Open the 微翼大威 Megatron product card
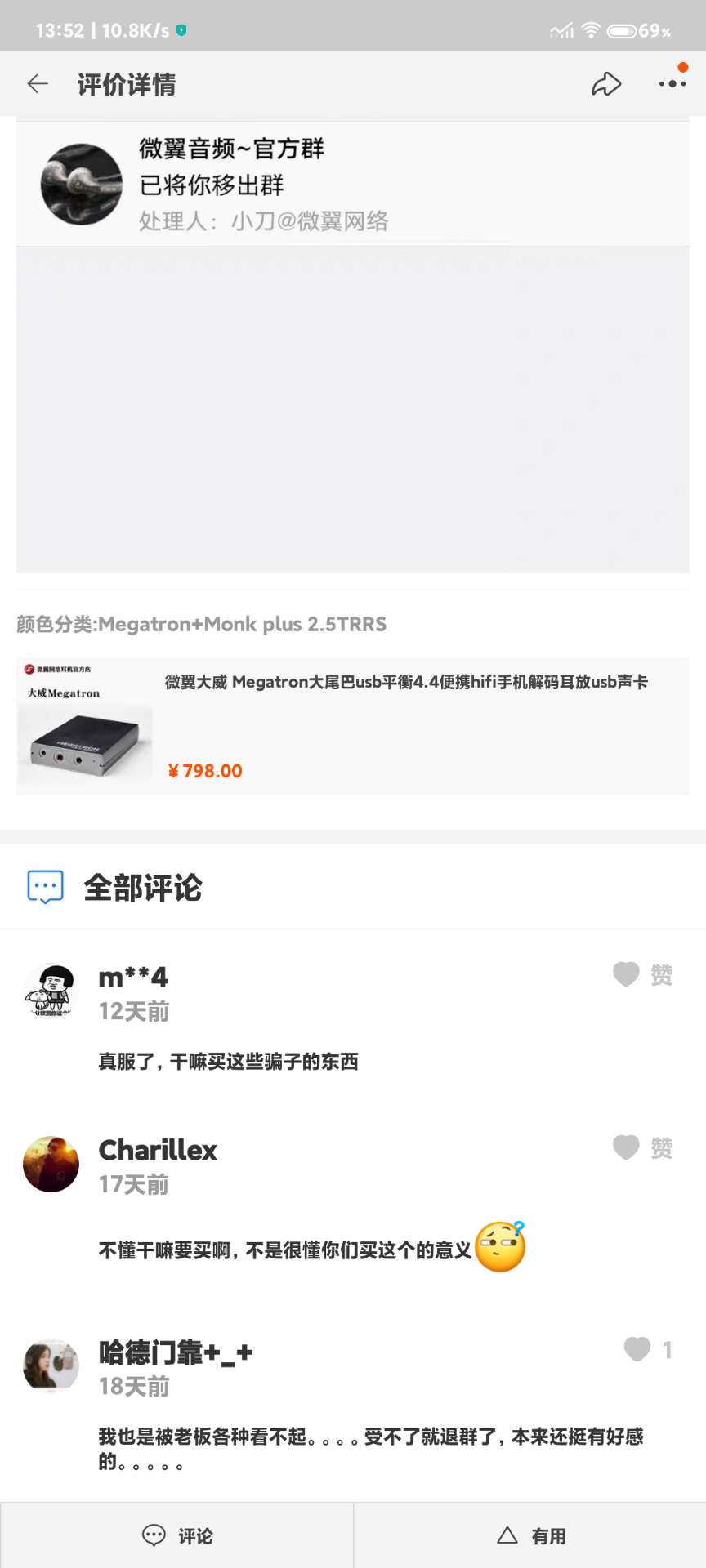 click(353, 725)
